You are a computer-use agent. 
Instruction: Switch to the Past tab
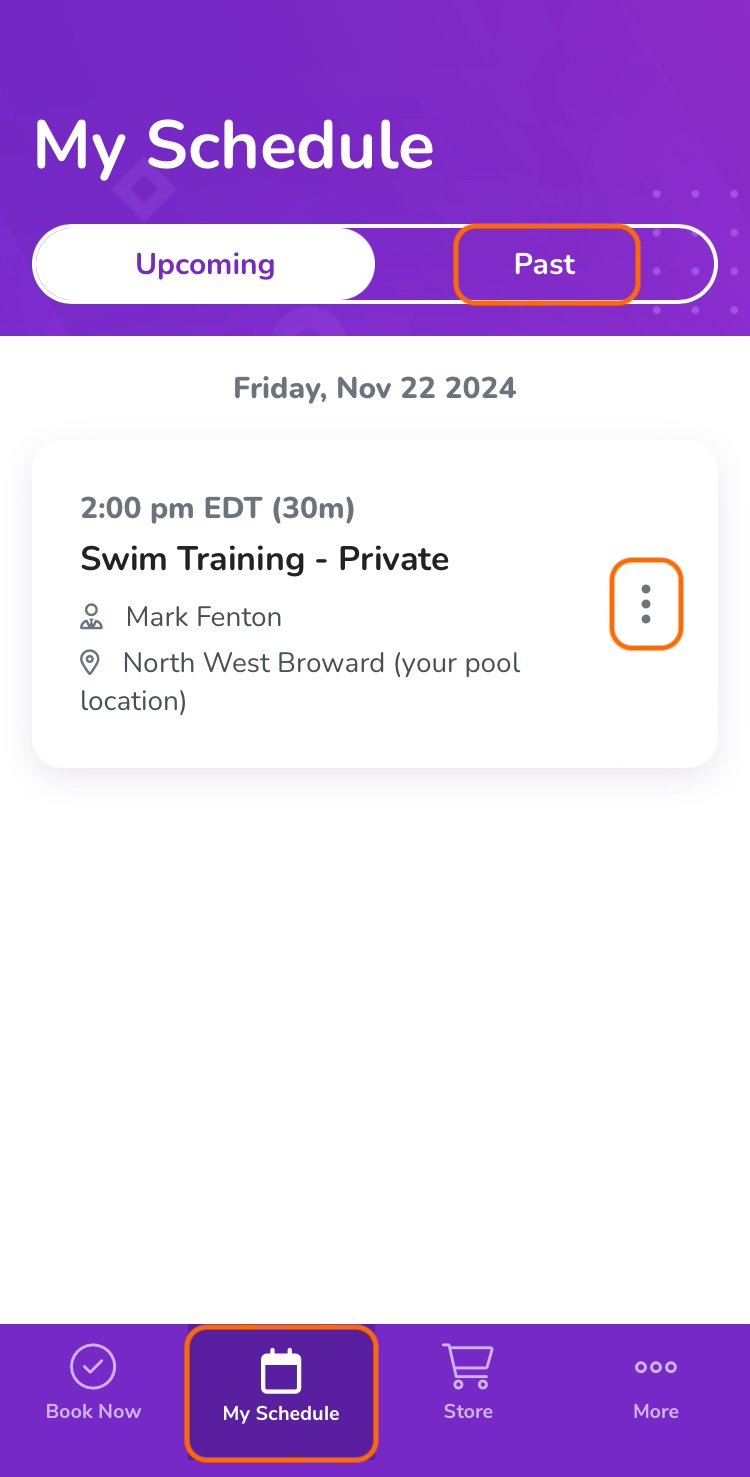tap(545, 265)
